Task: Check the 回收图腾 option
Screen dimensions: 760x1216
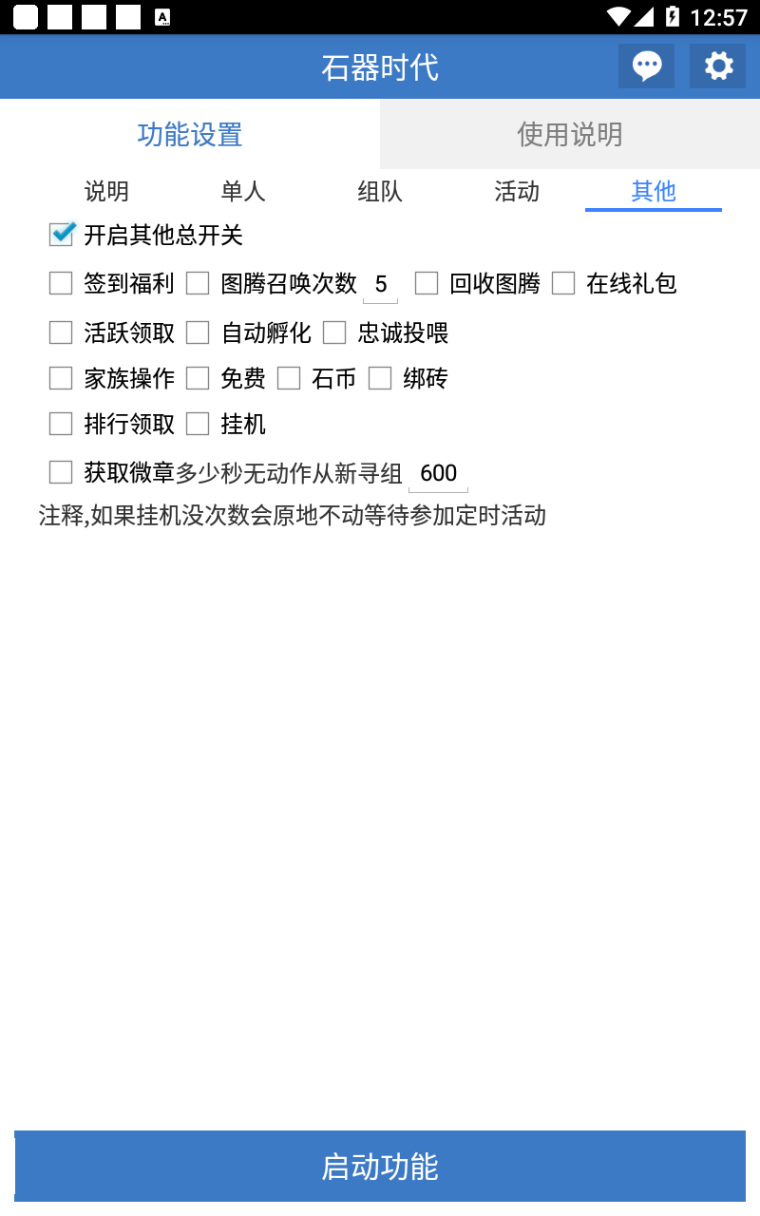Action: pyautogui.click(x=427, y=283)
